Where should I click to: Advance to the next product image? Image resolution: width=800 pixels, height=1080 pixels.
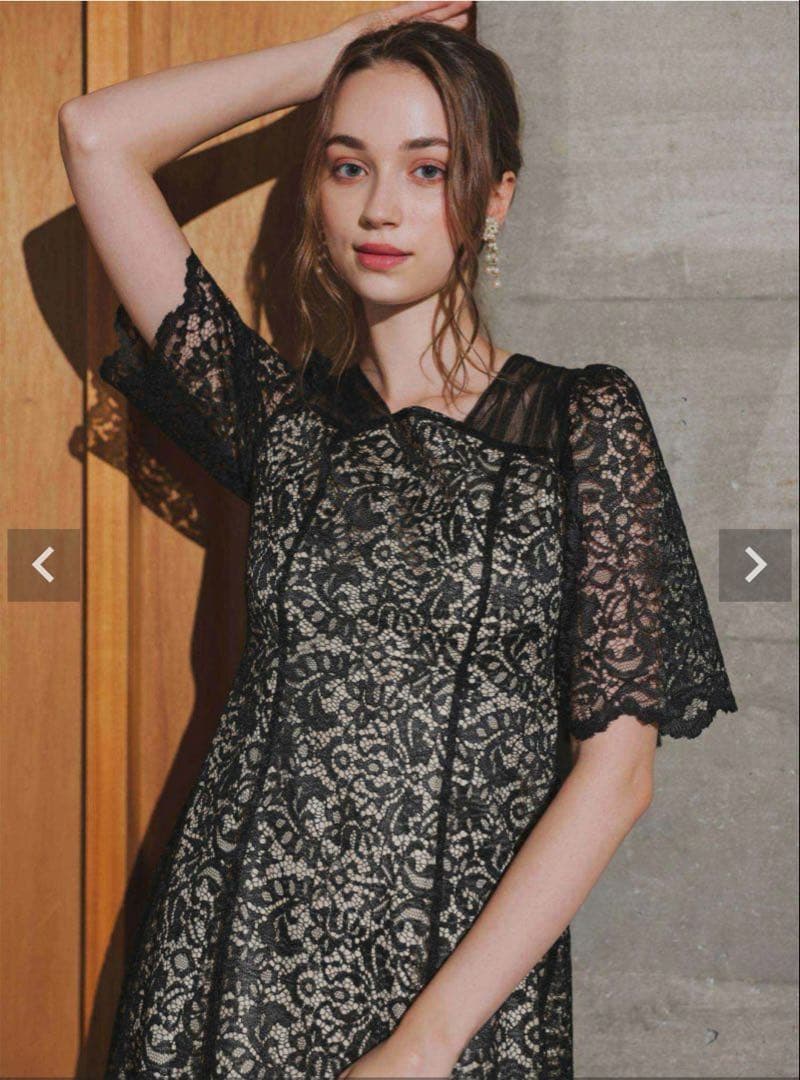point(755,565)
